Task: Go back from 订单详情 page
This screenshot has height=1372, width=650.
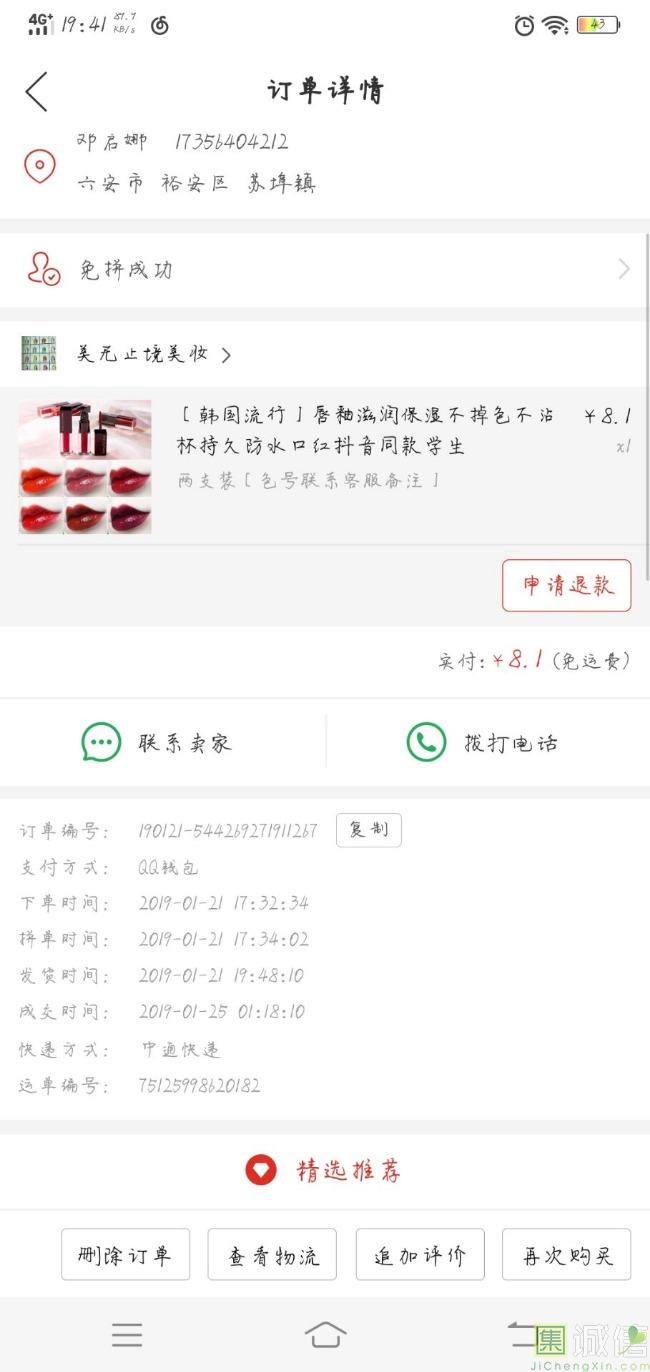Action: [x=36, y=91]
